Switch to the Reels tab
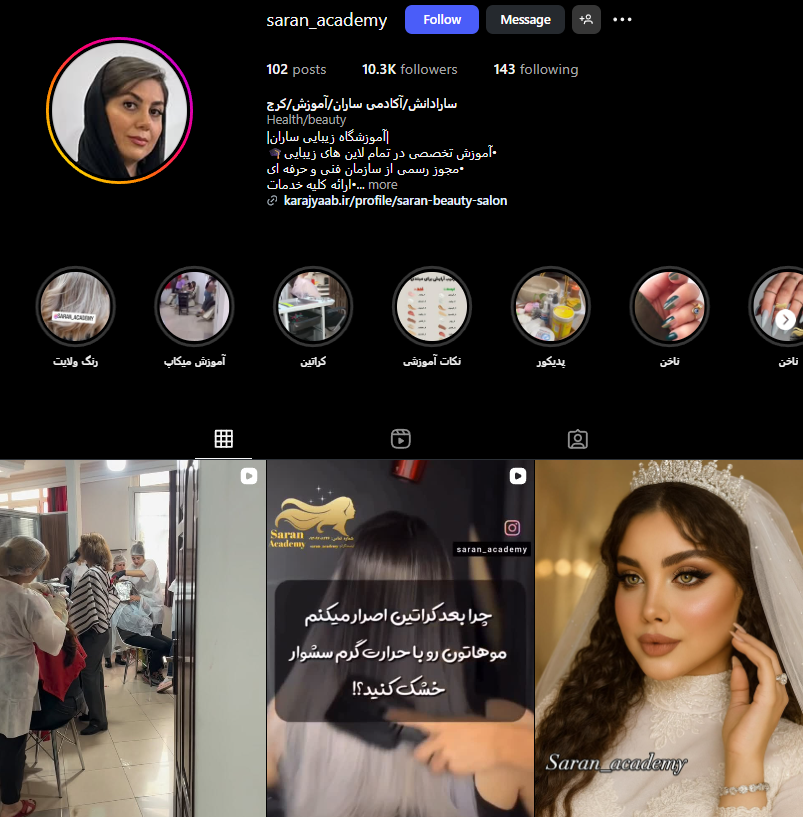Screen dimensions: 803x817 tap(401, 438)
